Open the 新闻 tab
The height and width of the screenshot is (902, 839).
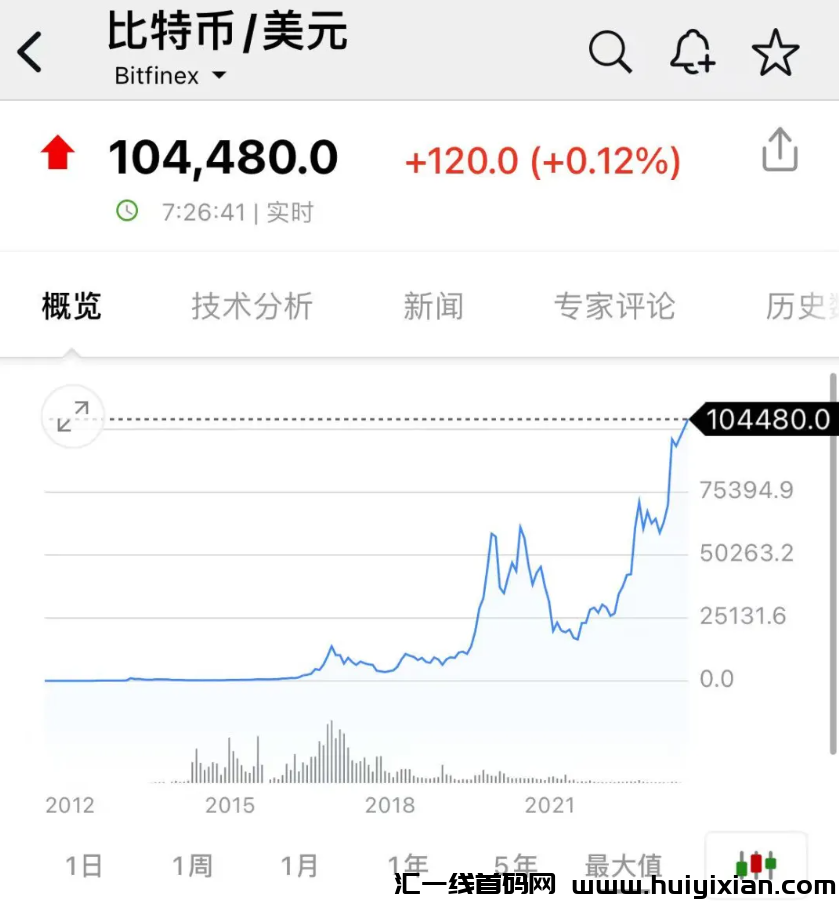[x=432, y=307]
